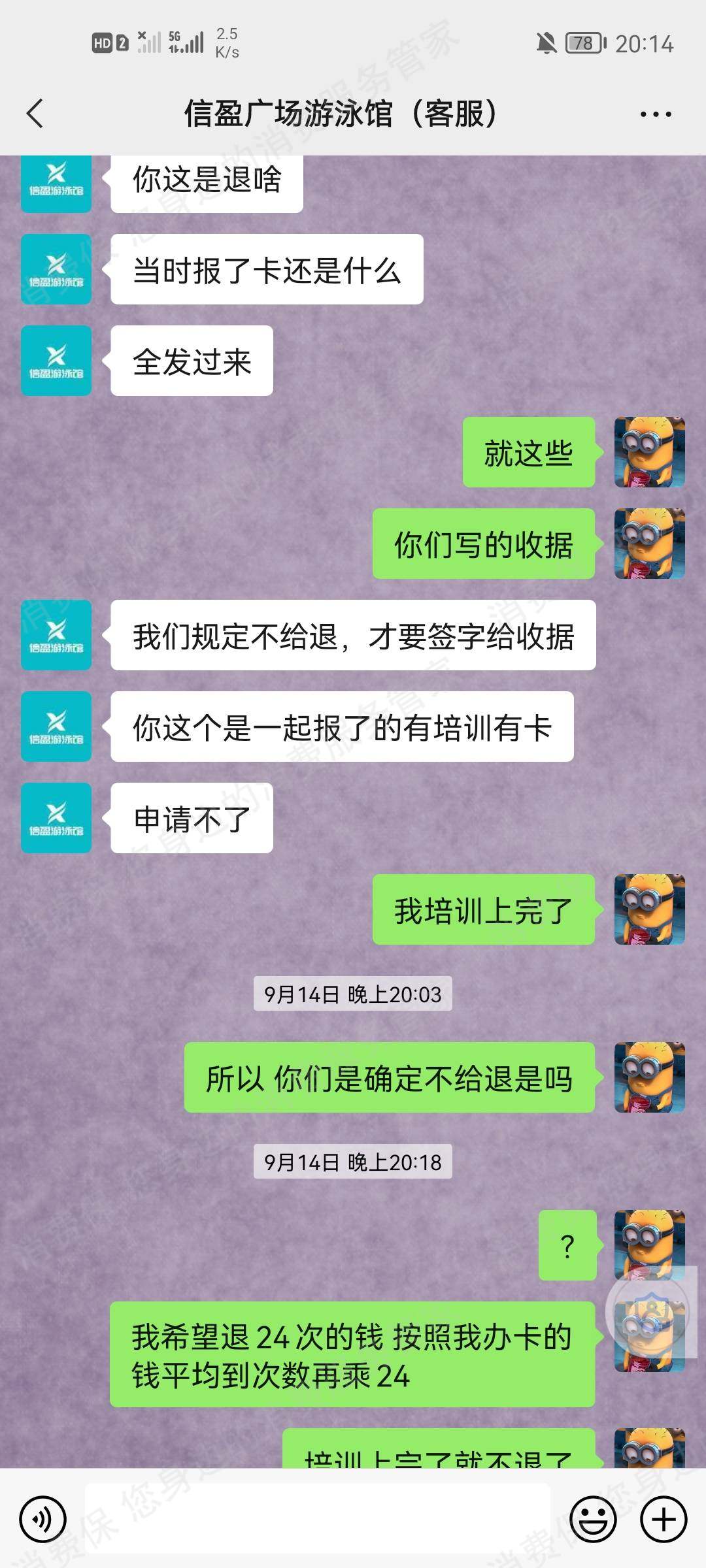Open swimming pool avatar beside 全发过来
706x1568 pixels.
(56, 361)
